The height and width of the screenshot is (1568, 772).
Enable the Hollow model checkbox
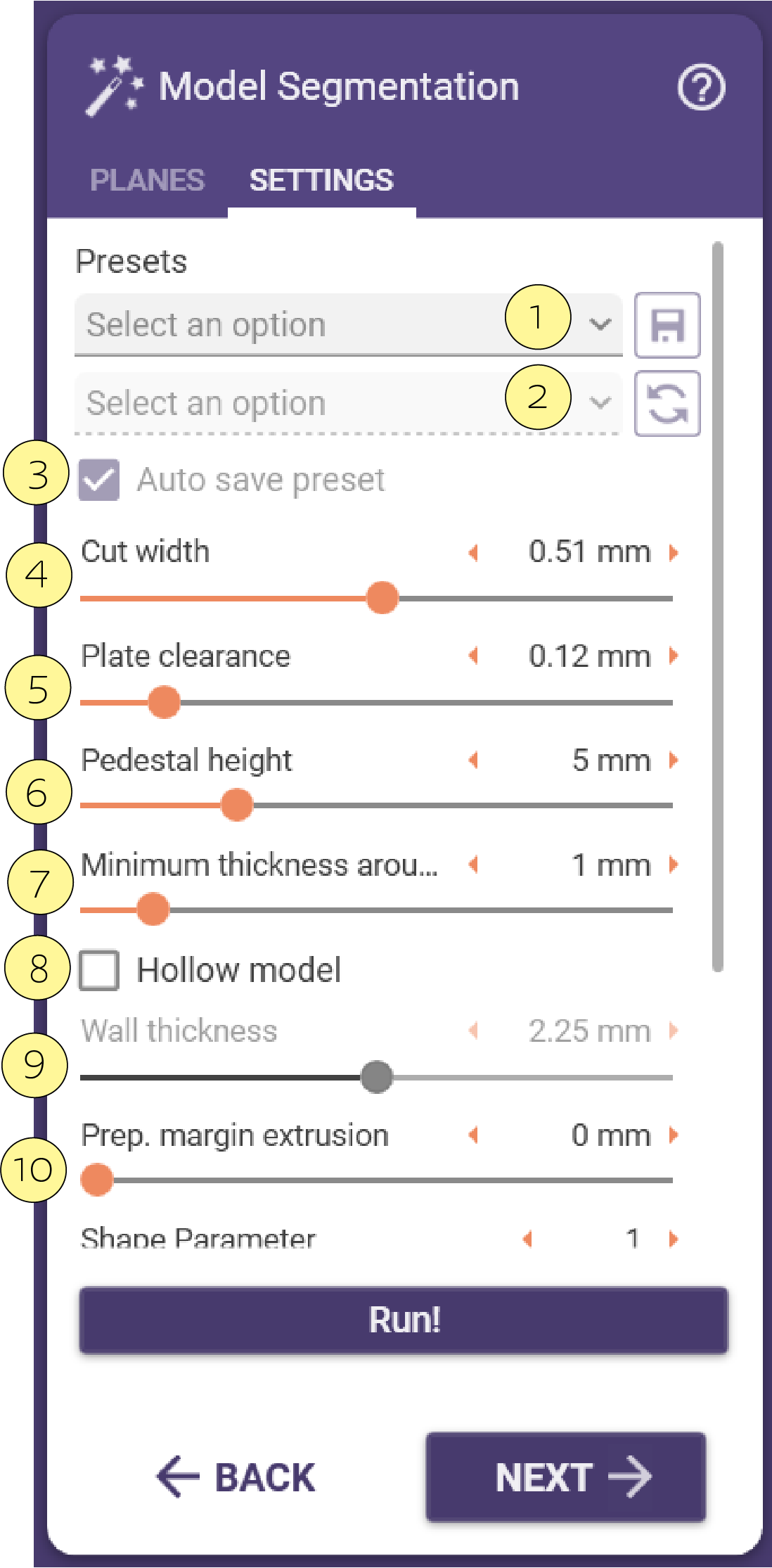pos(98,970)
